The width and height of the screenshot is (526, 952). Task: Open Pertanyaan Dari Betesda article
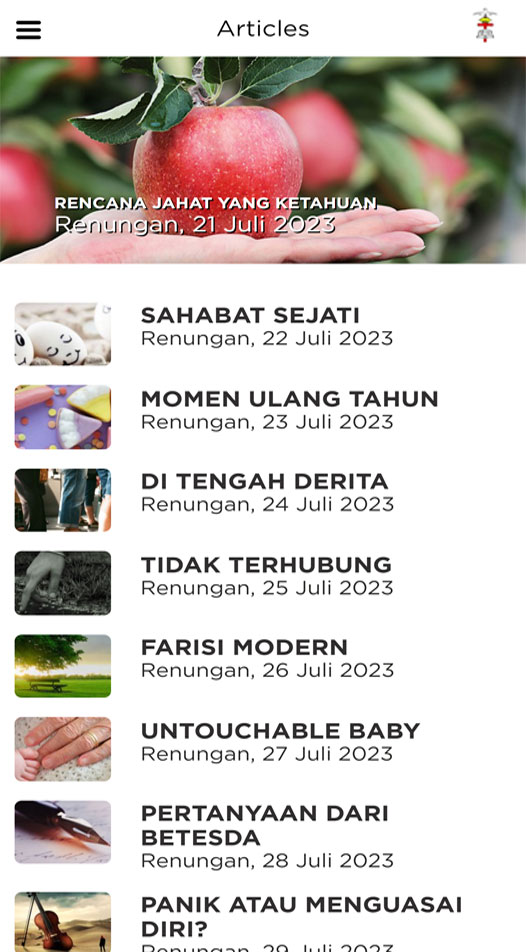[263, 832]
